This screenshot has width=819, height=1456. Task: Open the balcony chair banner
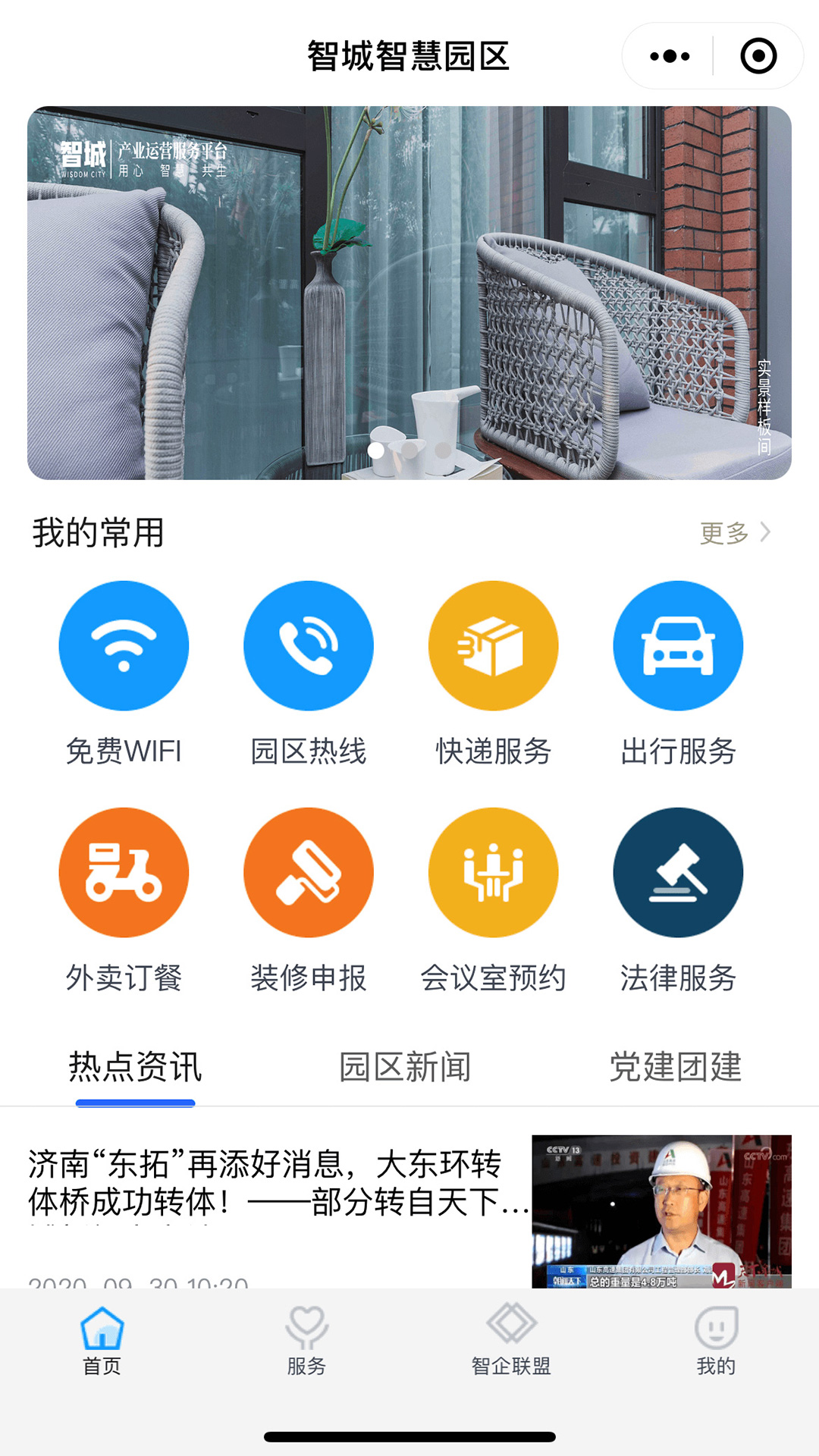[x=409, y=293]
